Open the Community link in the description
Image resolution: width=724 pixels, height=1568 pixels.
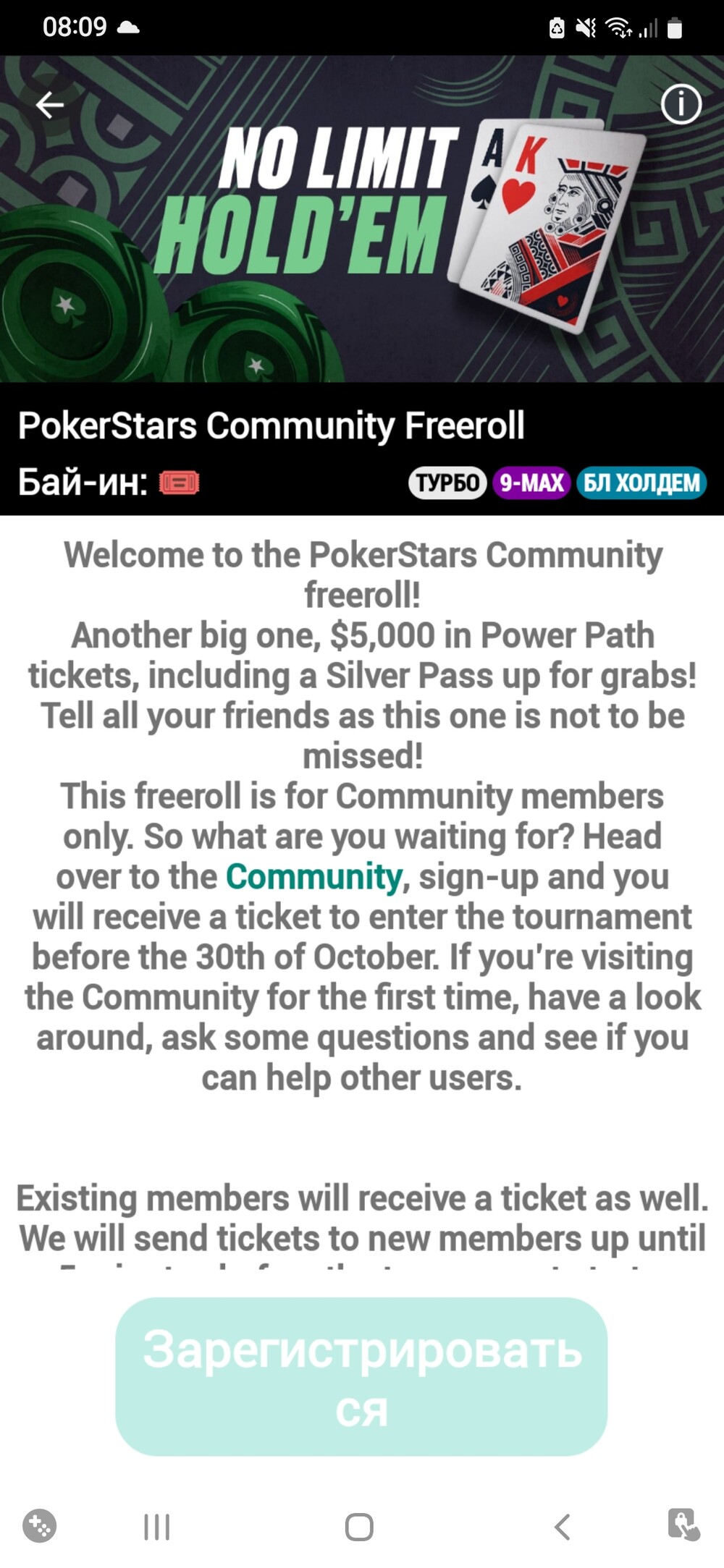coord(313,877)
